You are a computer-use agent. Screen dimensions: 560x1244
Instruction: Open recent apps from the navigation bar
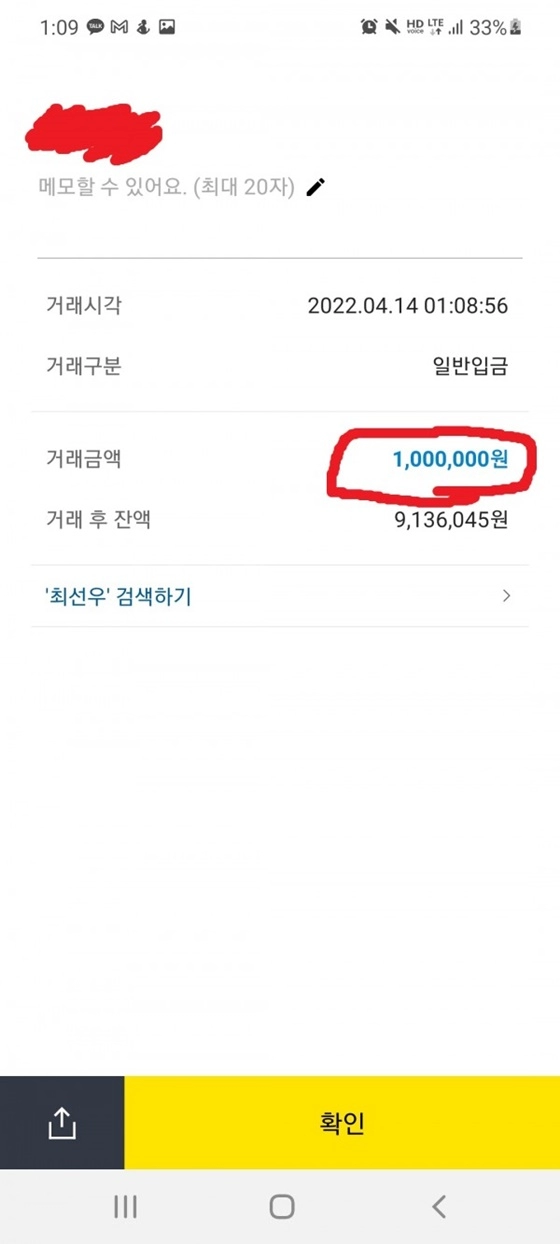point(125,1206)
